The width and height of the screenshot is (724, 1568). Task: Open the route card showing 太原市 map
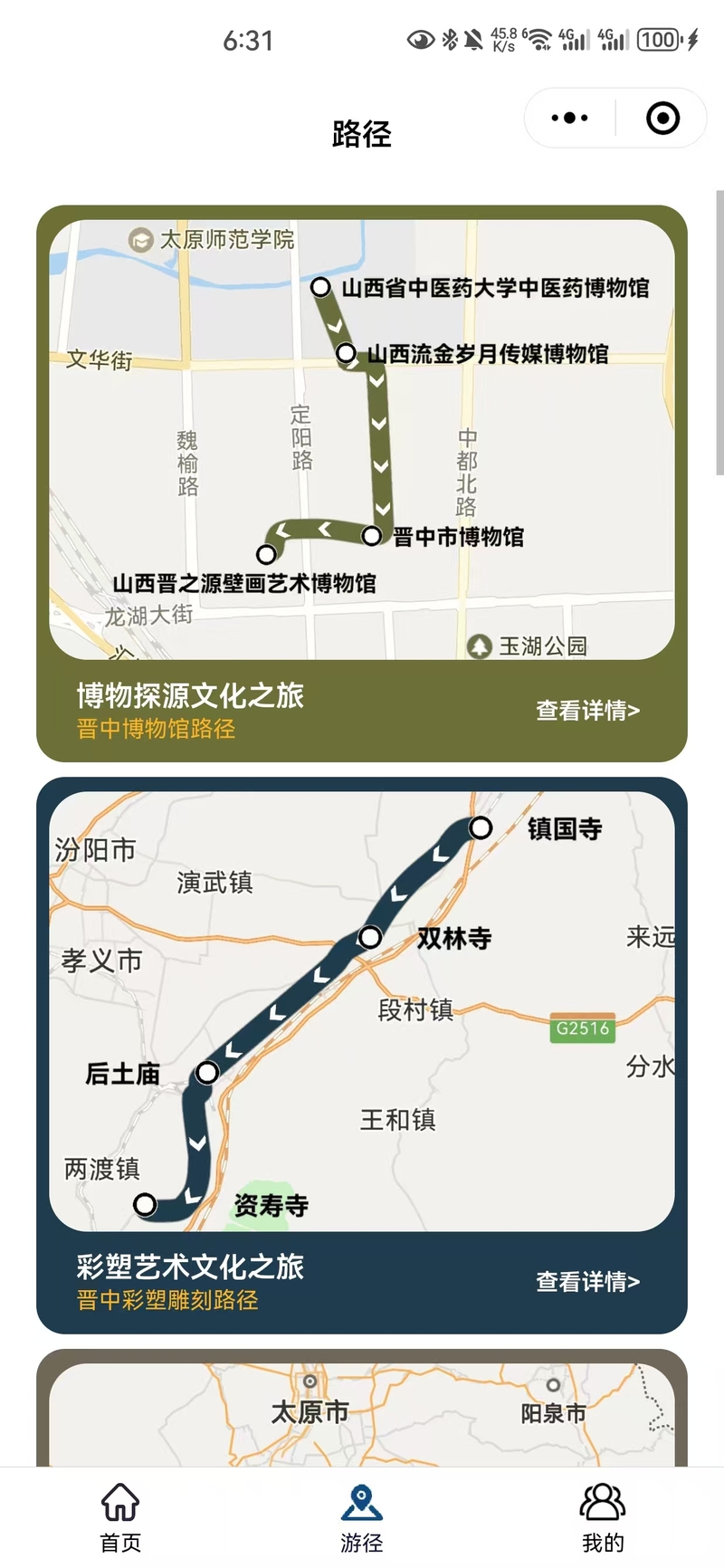tap(362, 1414)
